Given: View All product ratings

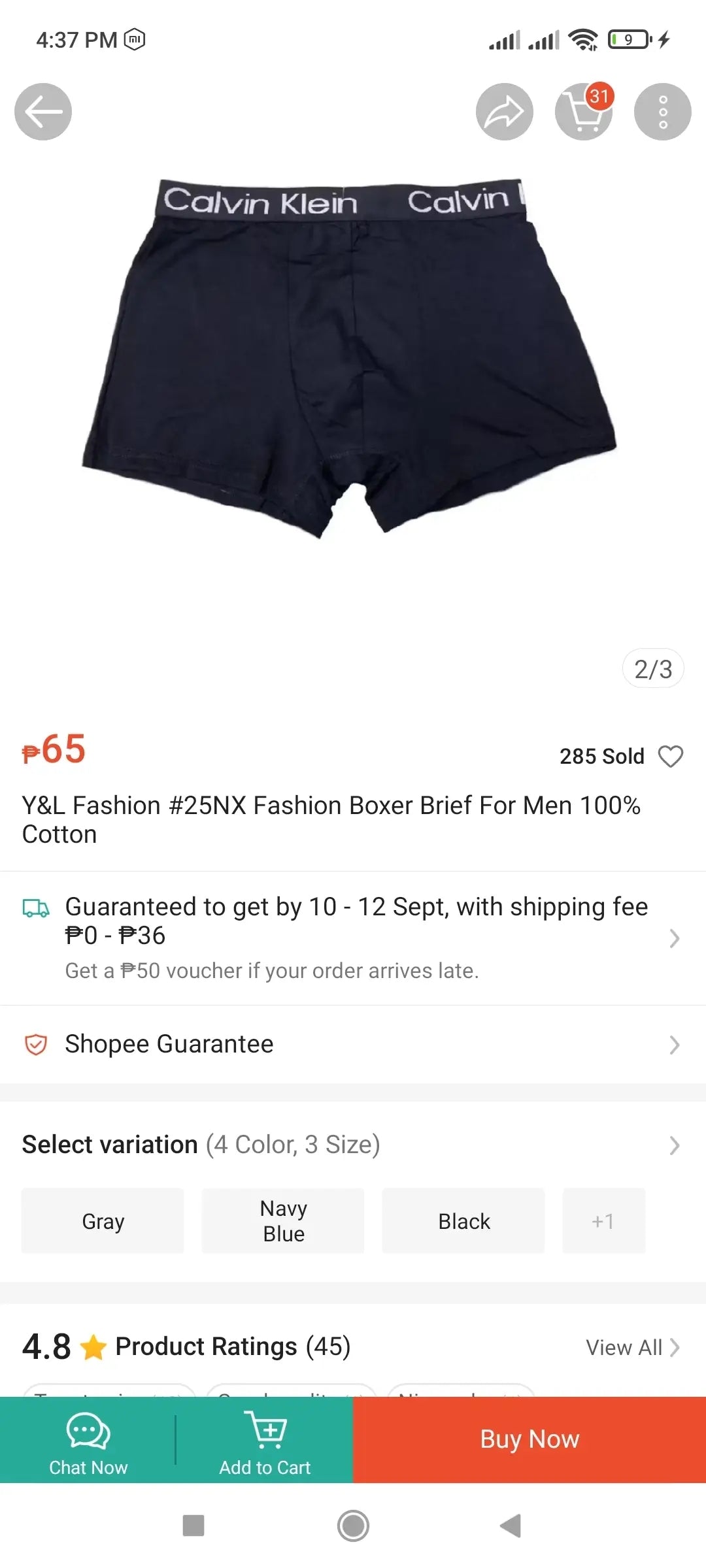Looking at the screenshot, I should (632, 1347).
